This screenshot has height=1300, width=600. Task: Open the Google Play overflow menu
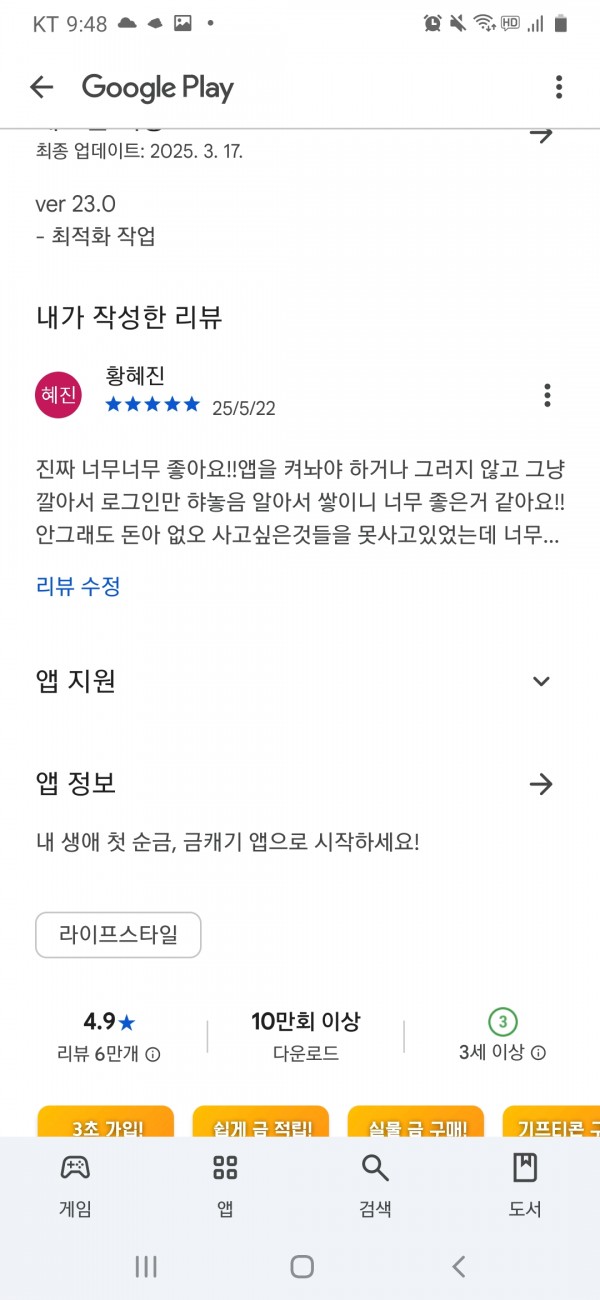(x=559, y=87)
